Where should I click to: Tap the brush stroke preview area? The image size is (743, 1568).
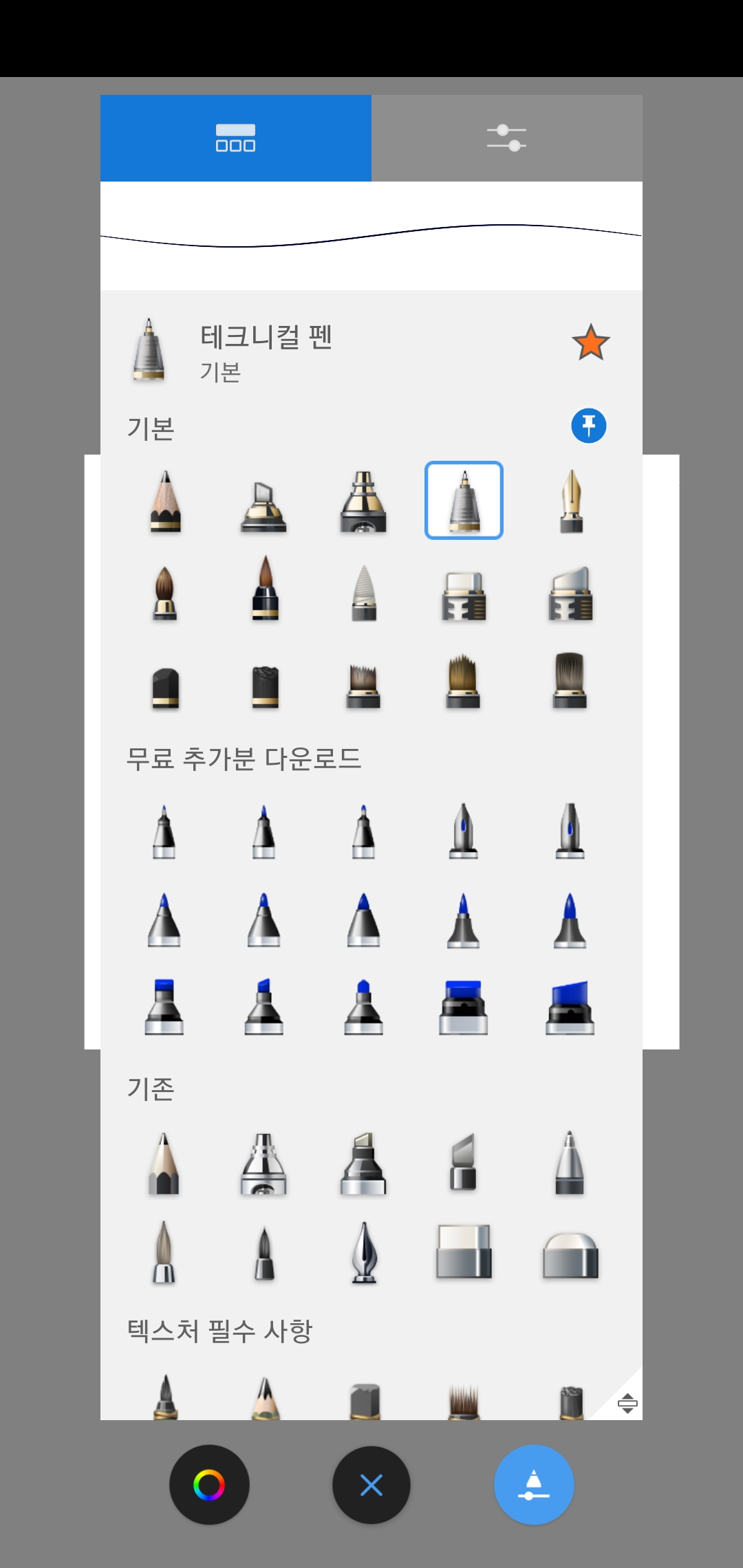[x=371, y=234]
